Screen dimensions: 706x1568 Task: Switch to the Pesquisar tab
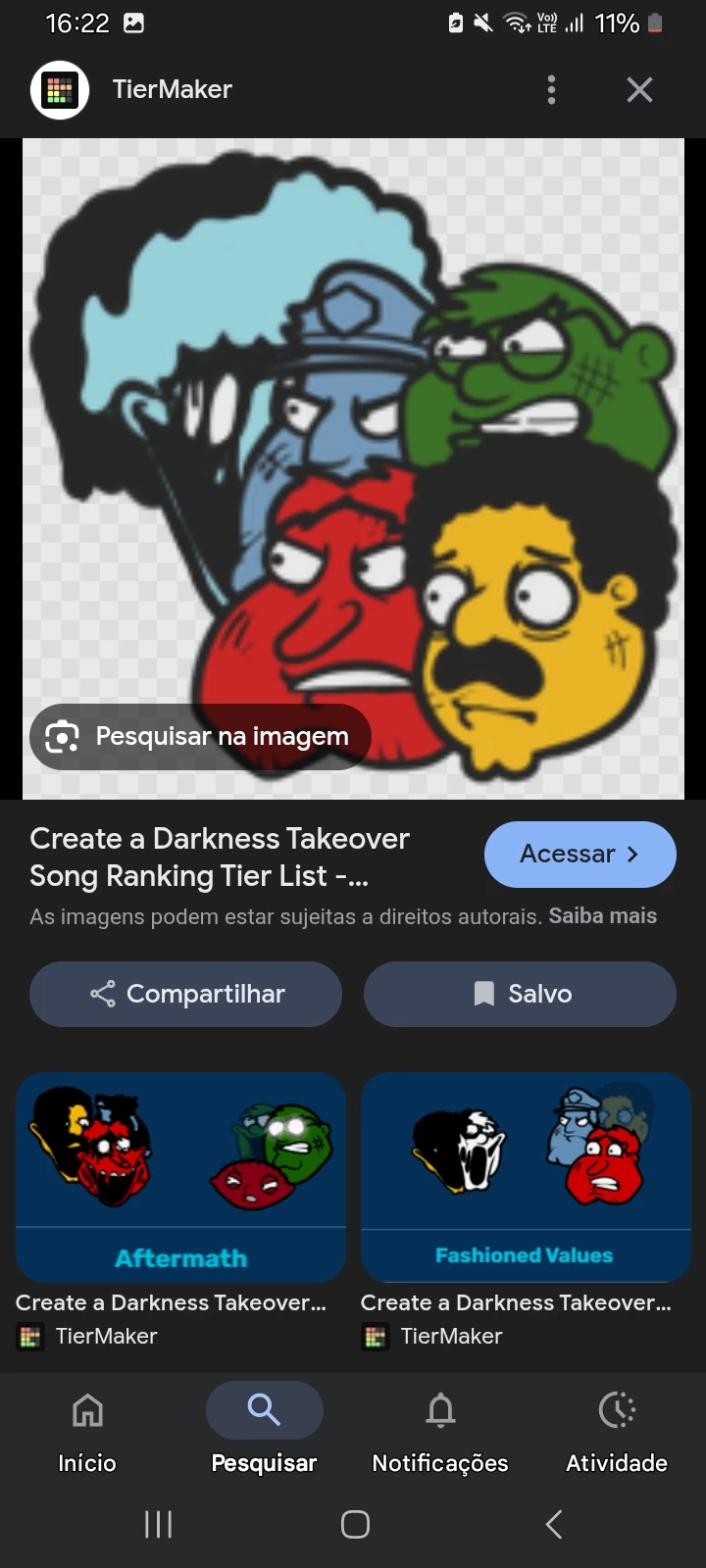(264, 1433)
